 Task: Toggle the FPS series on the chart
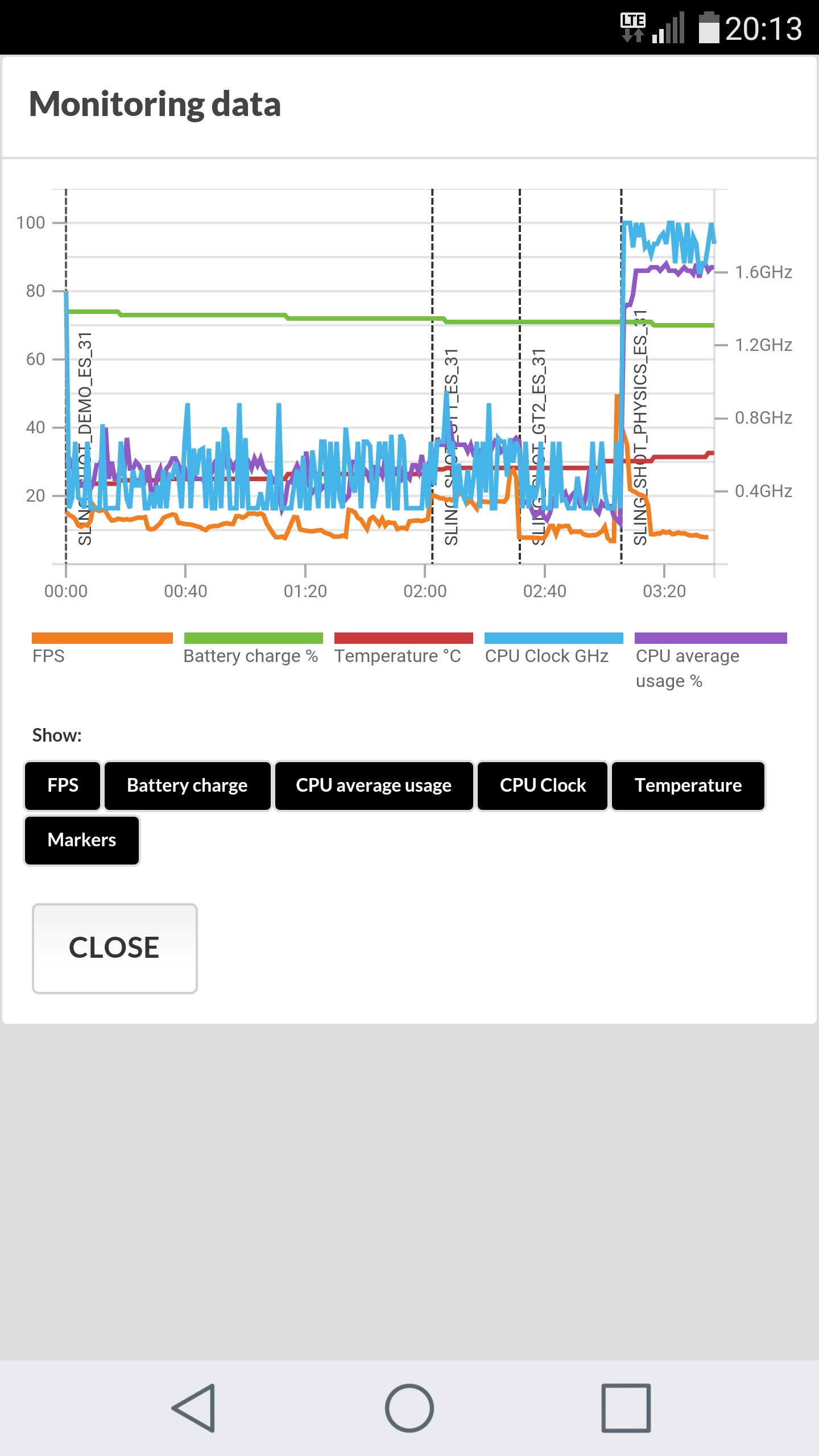[63, 785]
